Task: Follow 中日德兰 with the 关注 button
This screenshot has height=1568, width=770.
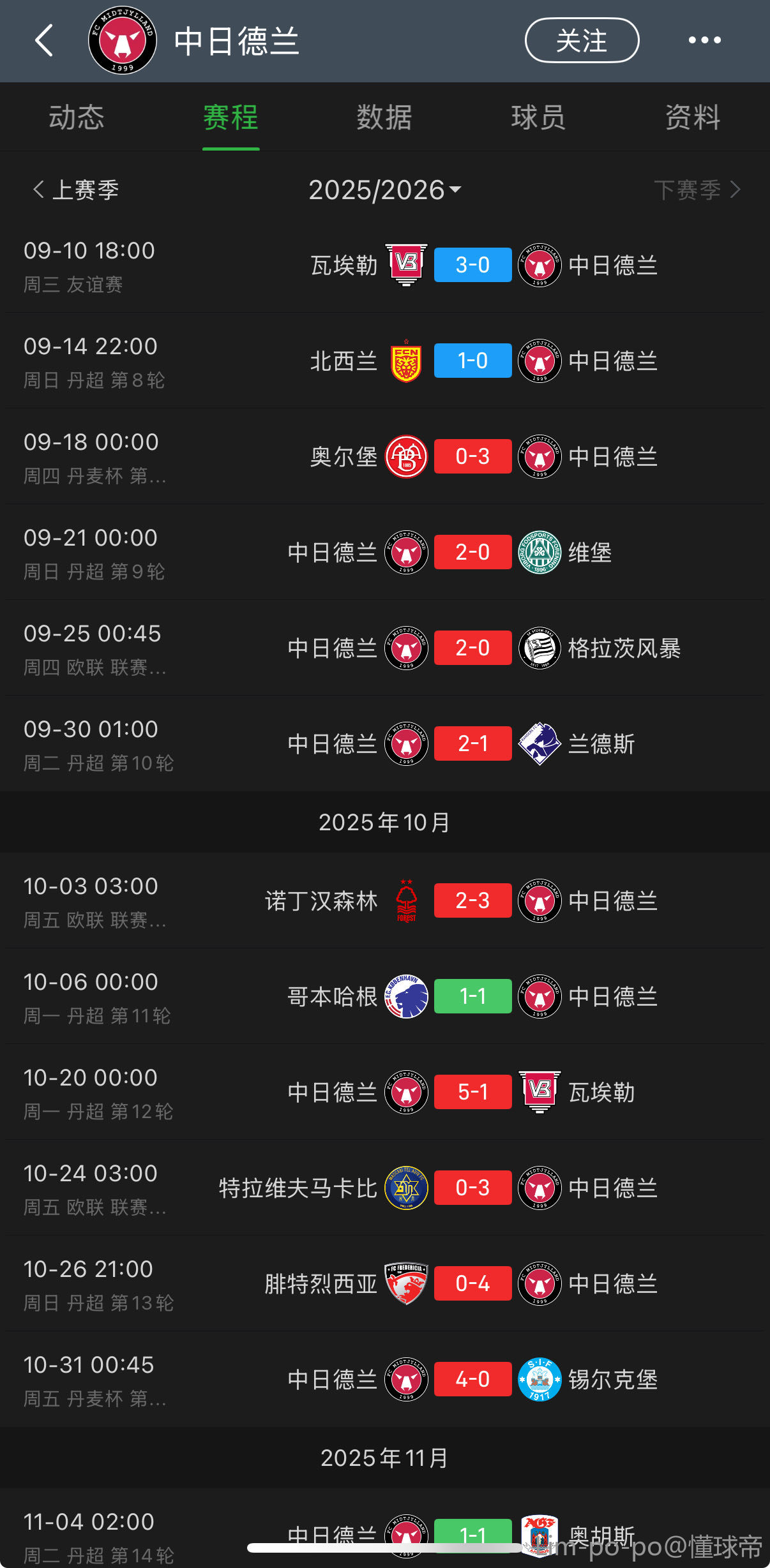Action: [582, 41]
